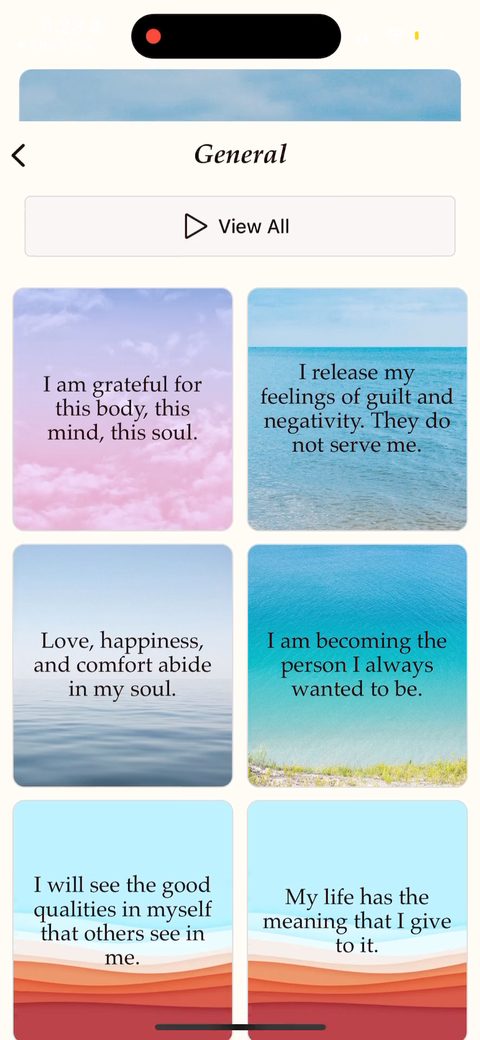Go back using the left arrow

[19, 155]
